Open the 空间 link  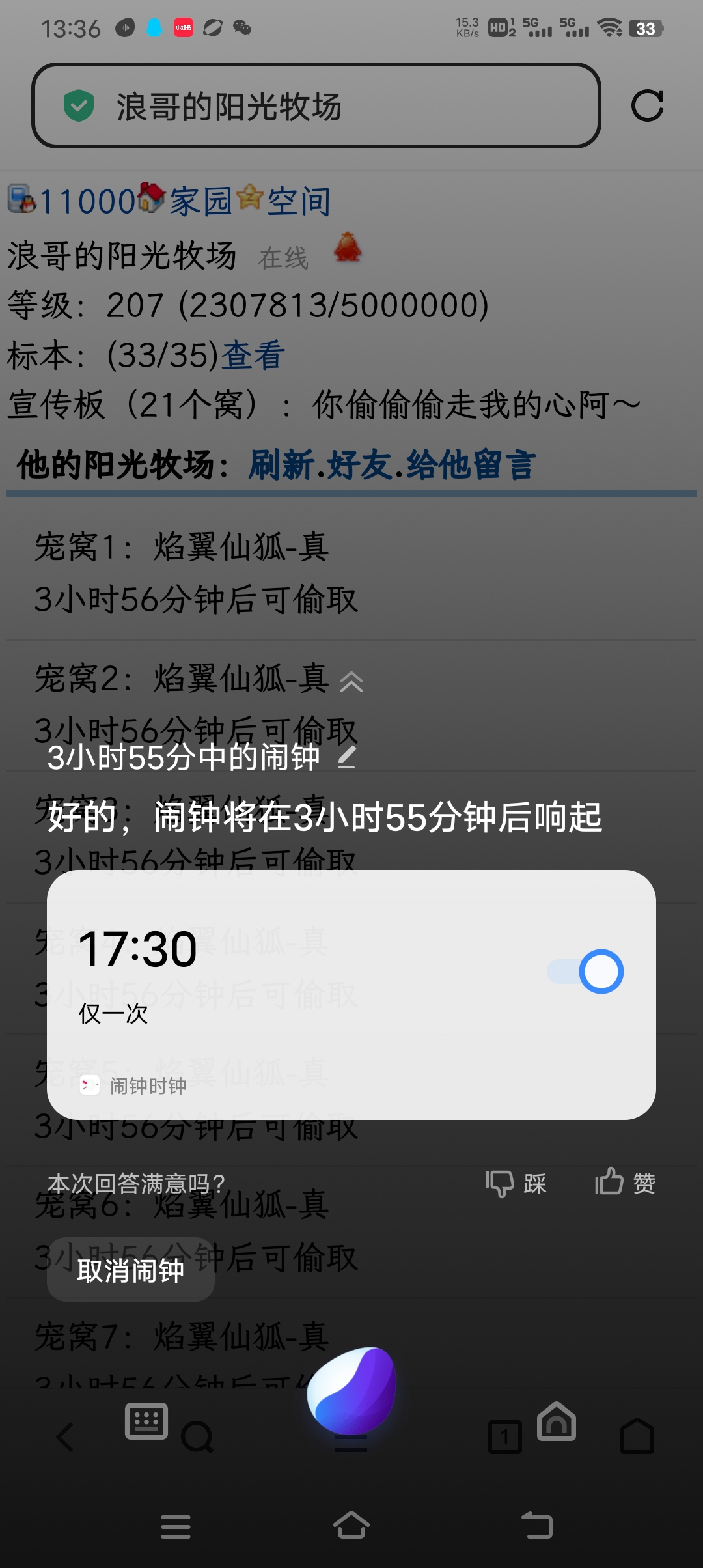(x=299, y=201)
